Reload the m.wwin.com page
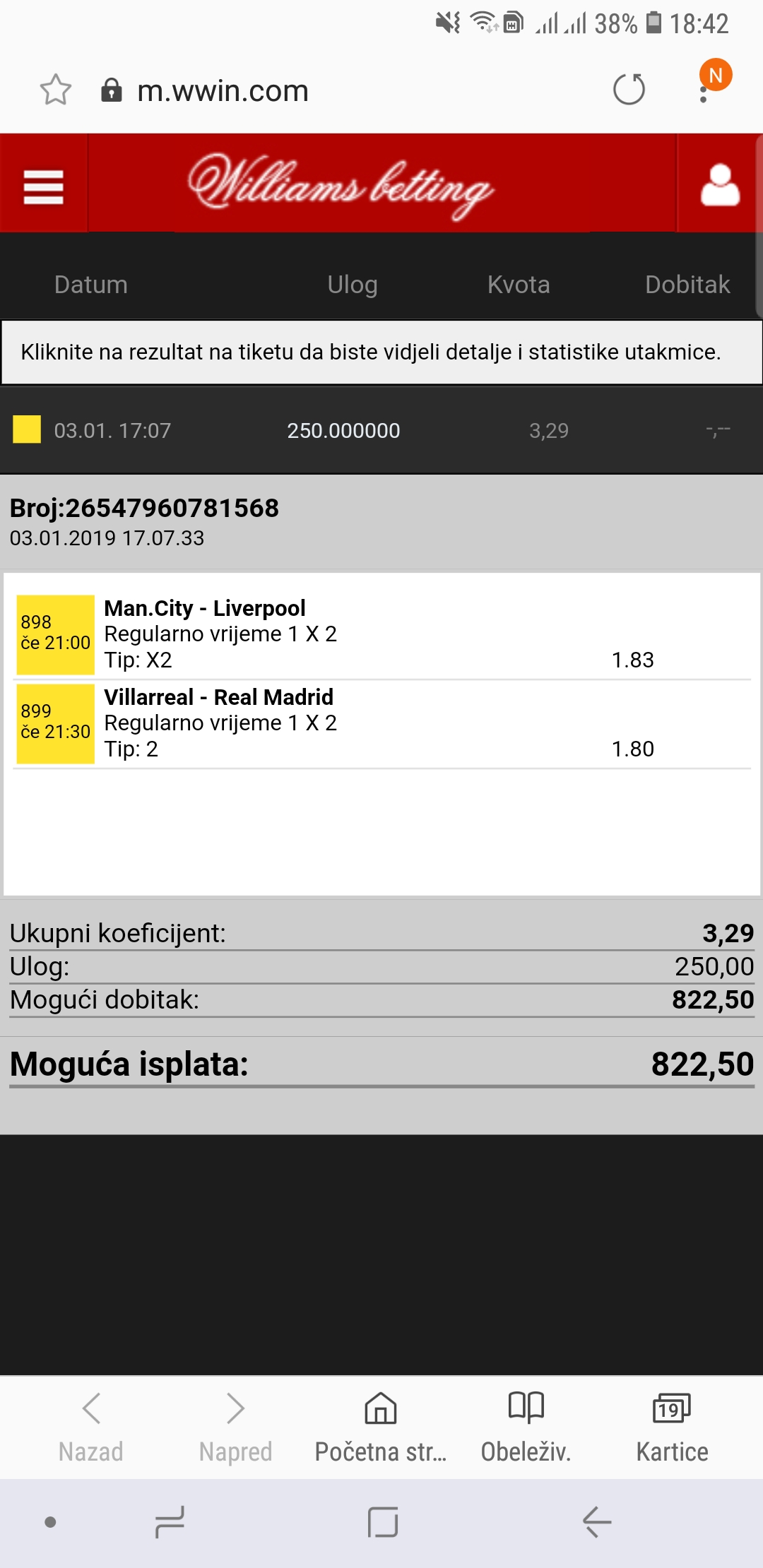 (x=629, y=90)
